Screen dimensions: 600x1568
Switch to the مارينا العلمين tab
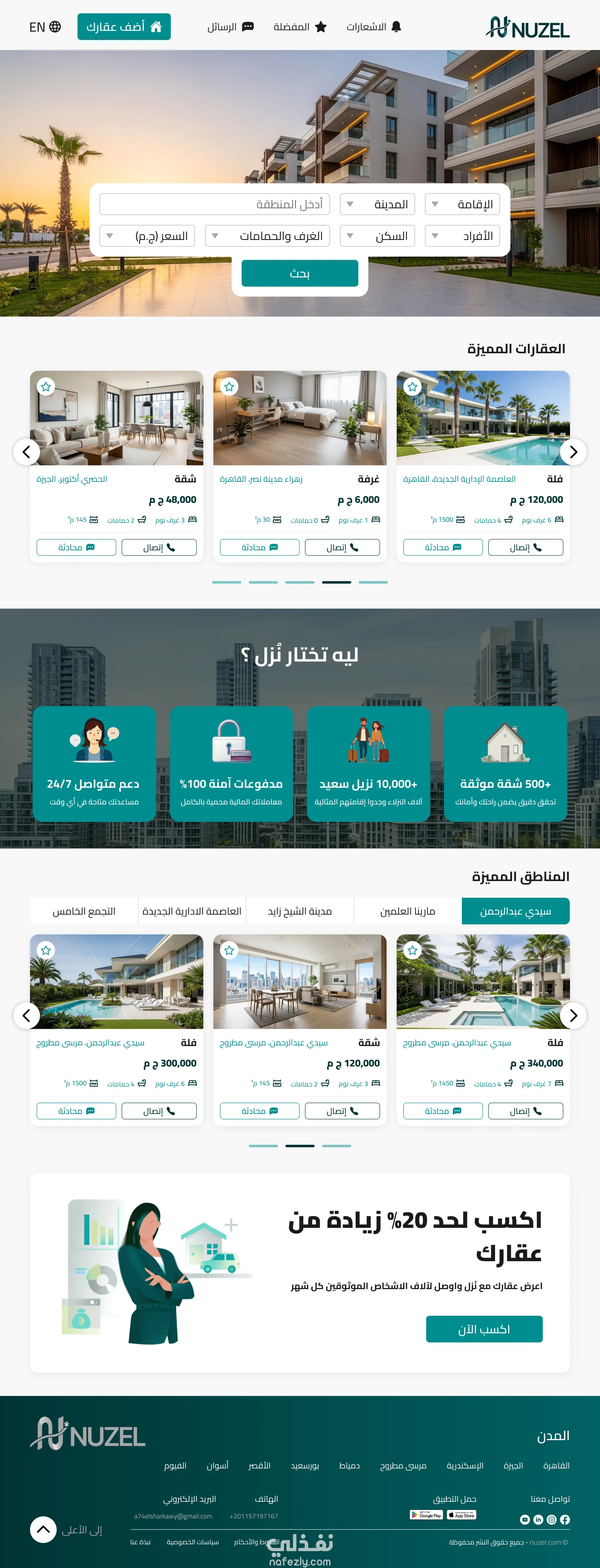pyautogui.click(x=407, y=911)
